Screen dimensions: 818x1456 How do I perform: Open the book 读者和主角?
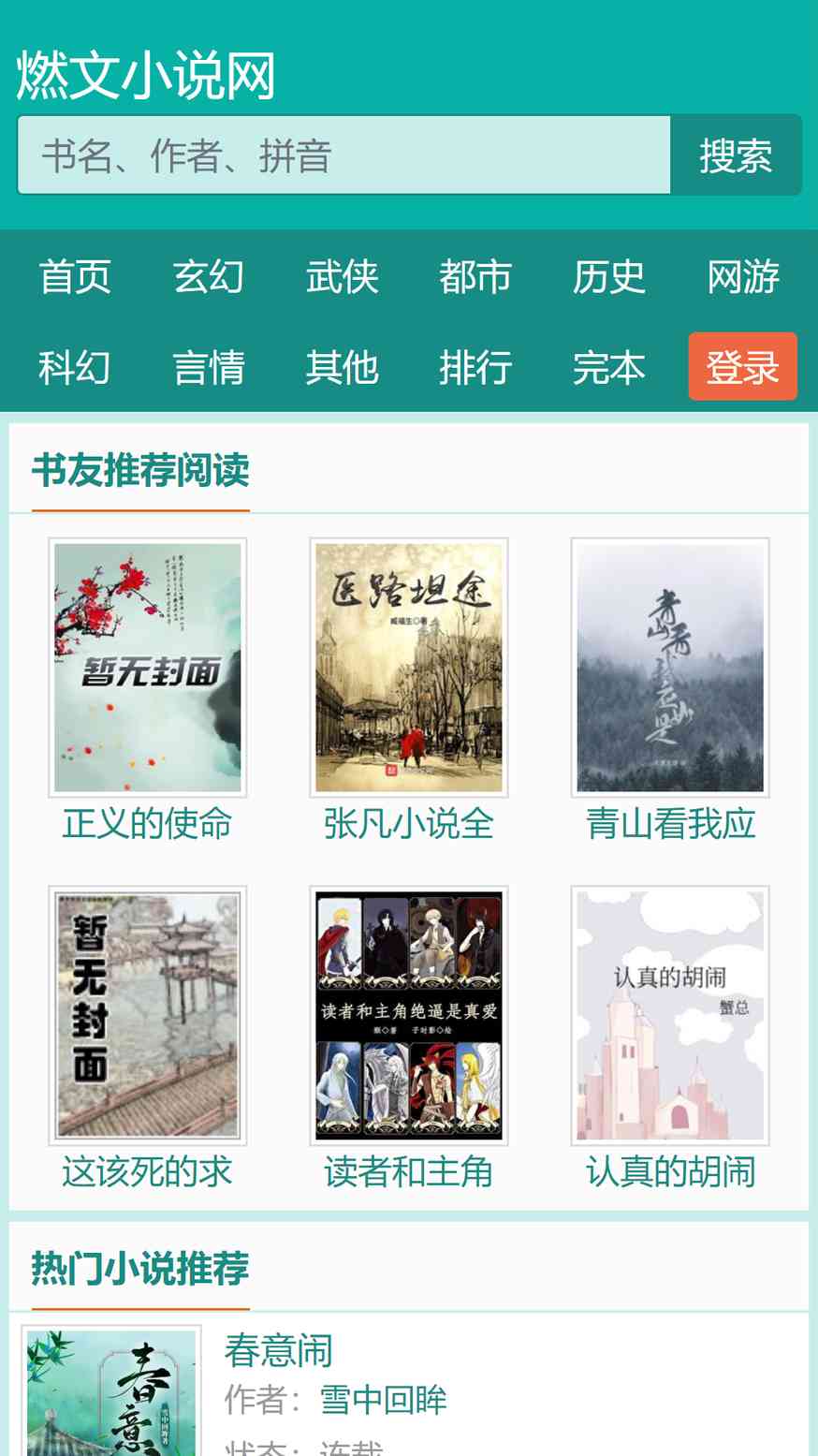(x=409, y=1172)
